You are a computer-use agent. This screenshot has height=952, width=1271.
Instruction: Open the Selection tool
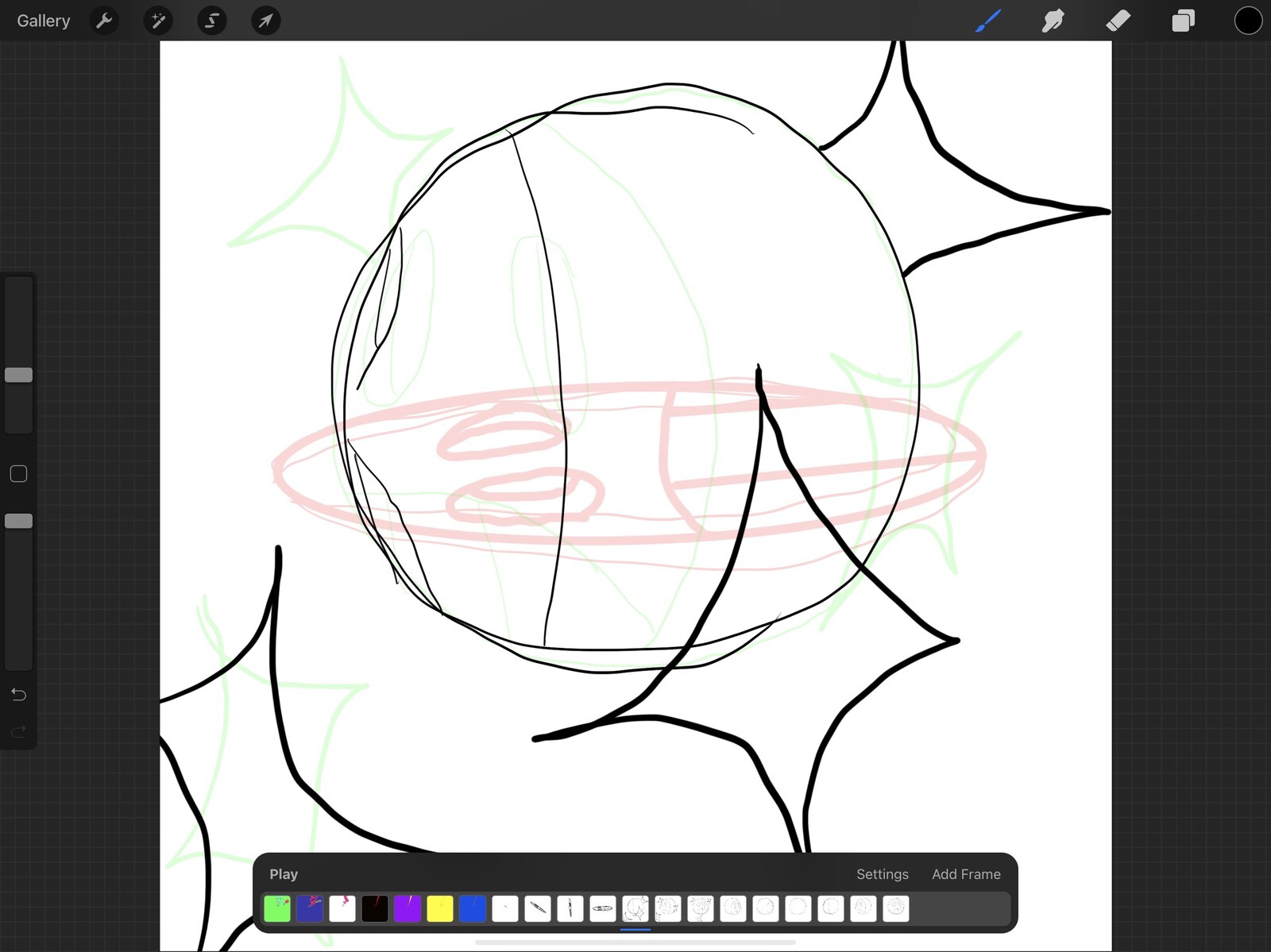click(212, 21)
